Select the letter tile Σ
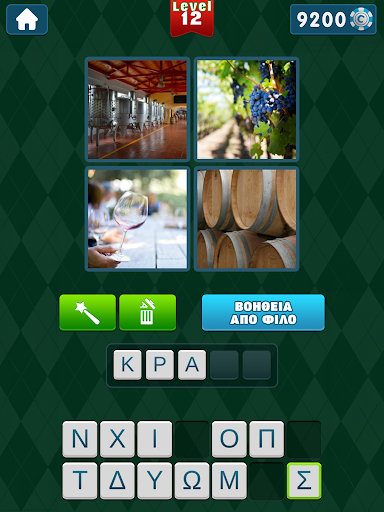The width and height of the screenshot is (384, 512). click(x=304, y=481)
